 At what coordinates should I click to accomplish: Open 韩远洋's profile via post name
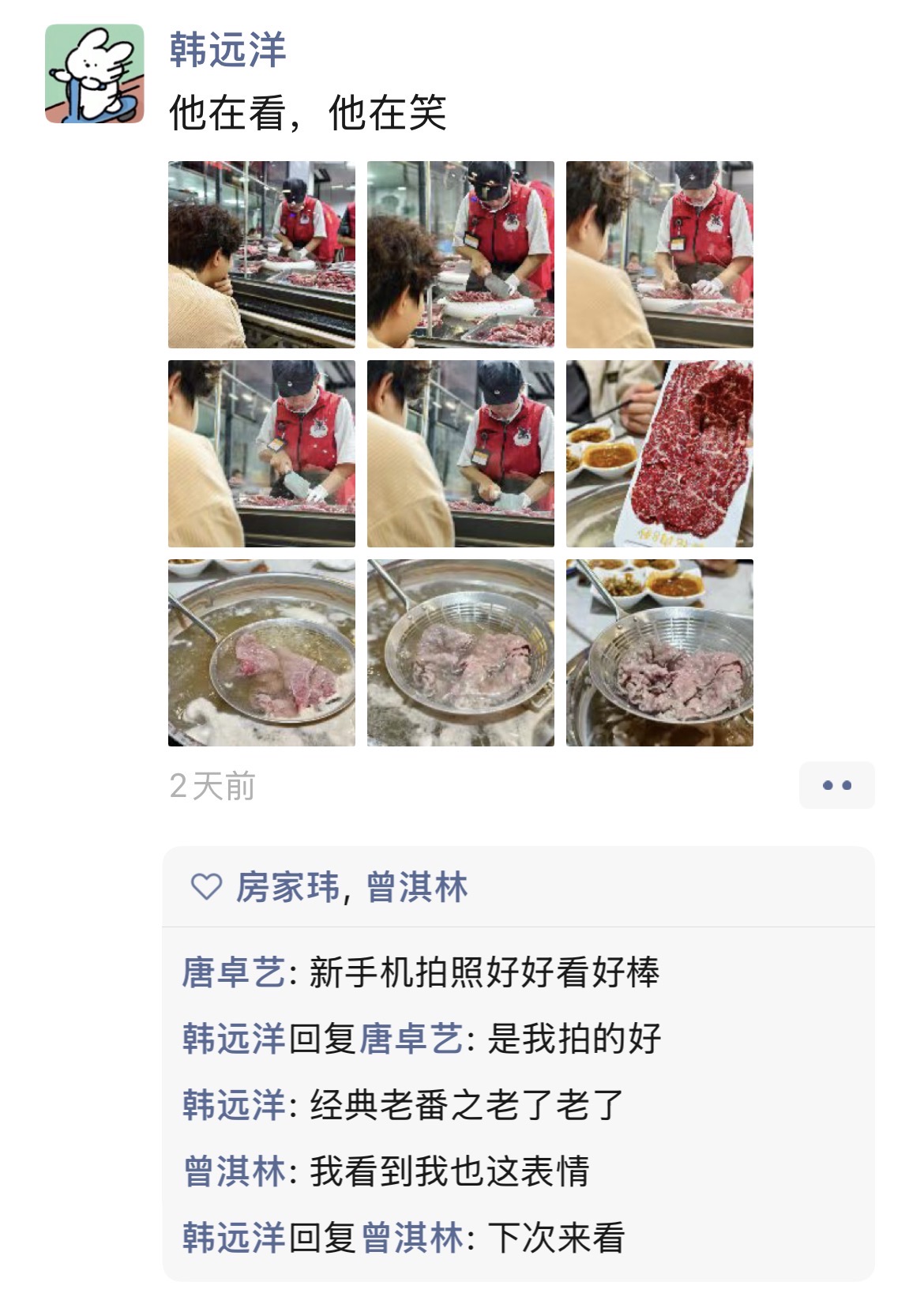click(x=227, y=50)
